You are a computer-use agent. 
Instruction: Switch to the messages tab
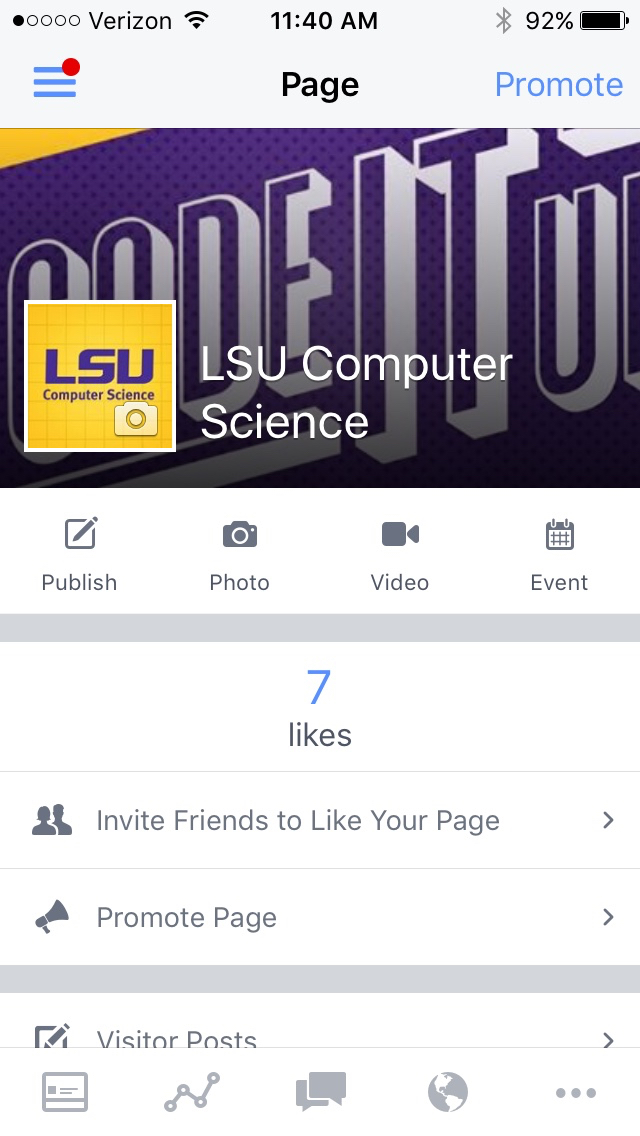[x=320, y=1092]
